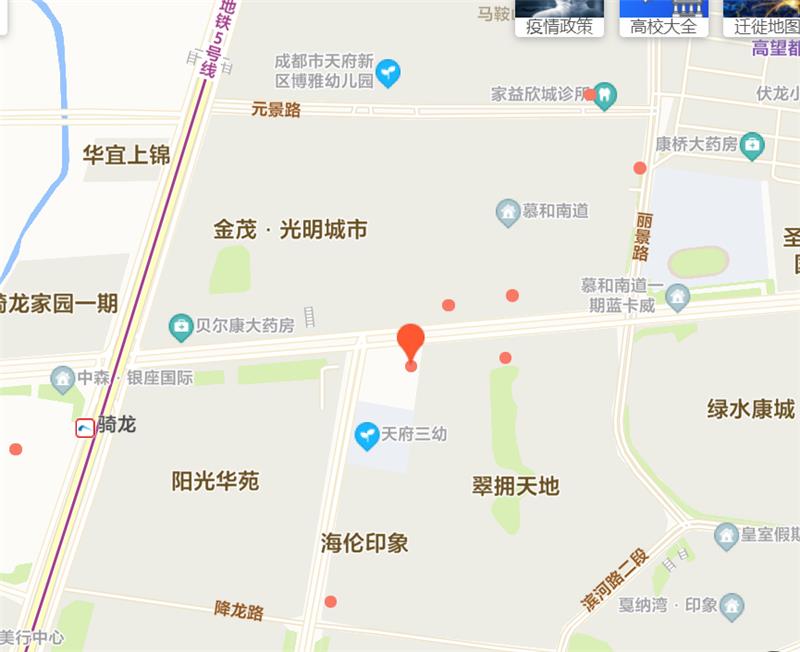Image resolution: width=800 pixels, height=652 pixels.
Task: Select the 贝尔康大药房 pharmacy marker
Action: point(181,326)
